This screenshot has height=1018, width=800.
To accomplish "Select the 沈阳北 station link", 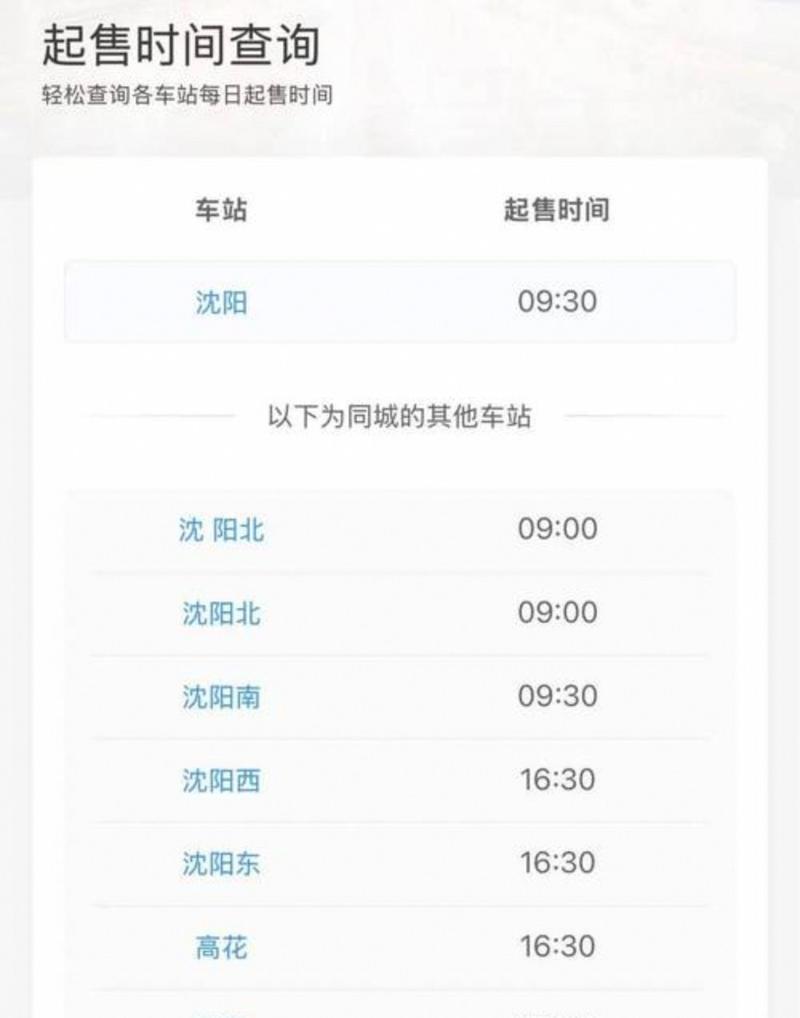I will [222, 611].
